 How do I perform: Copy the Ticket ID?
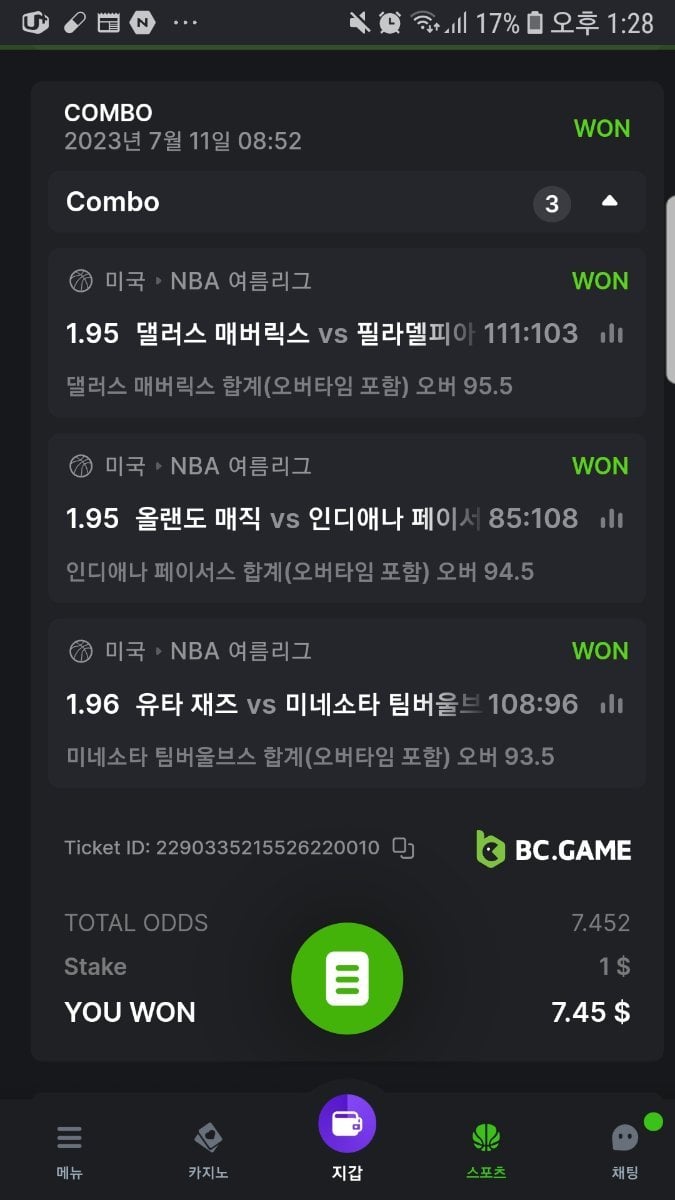(x=403, y=848)
